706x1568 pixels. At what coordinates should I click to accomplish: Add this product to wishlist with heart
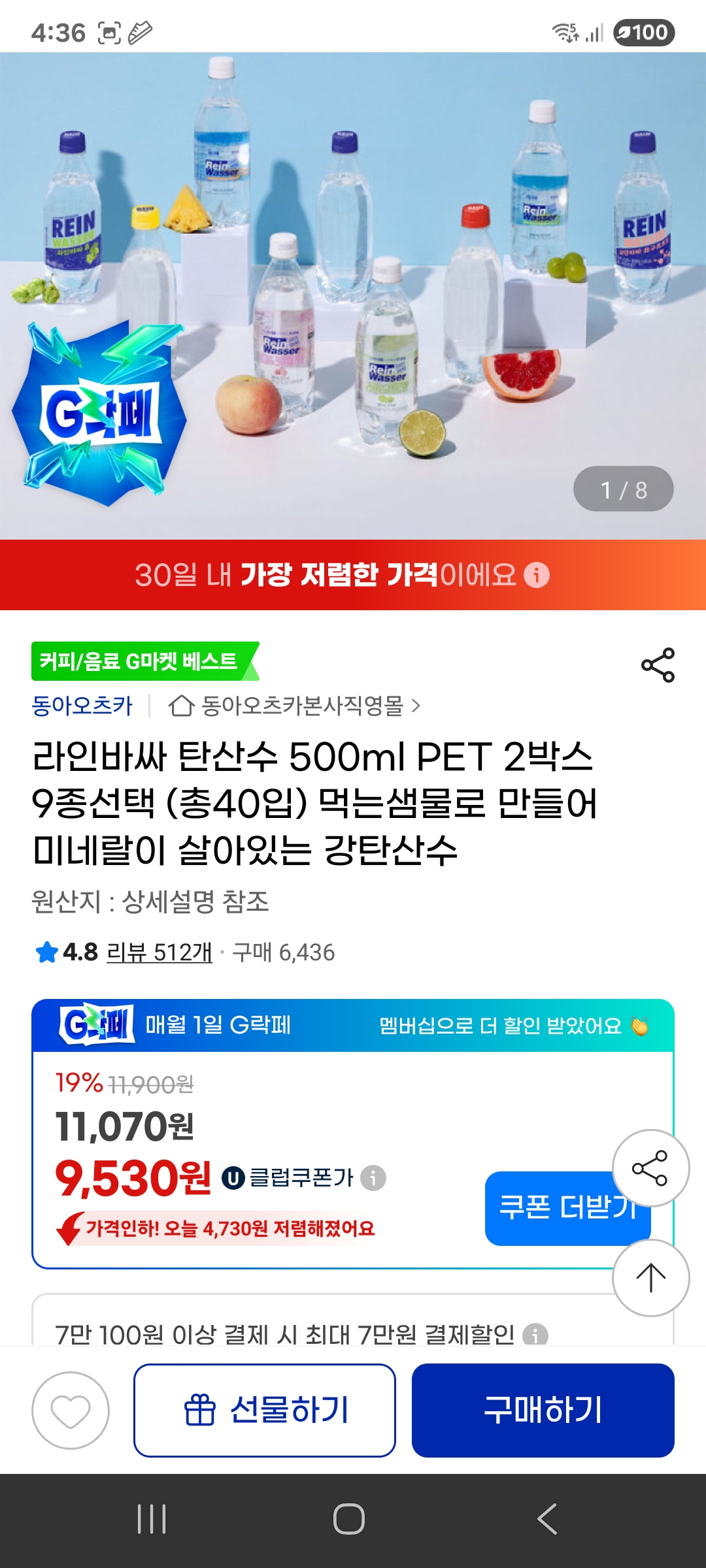click(71, 1410)
